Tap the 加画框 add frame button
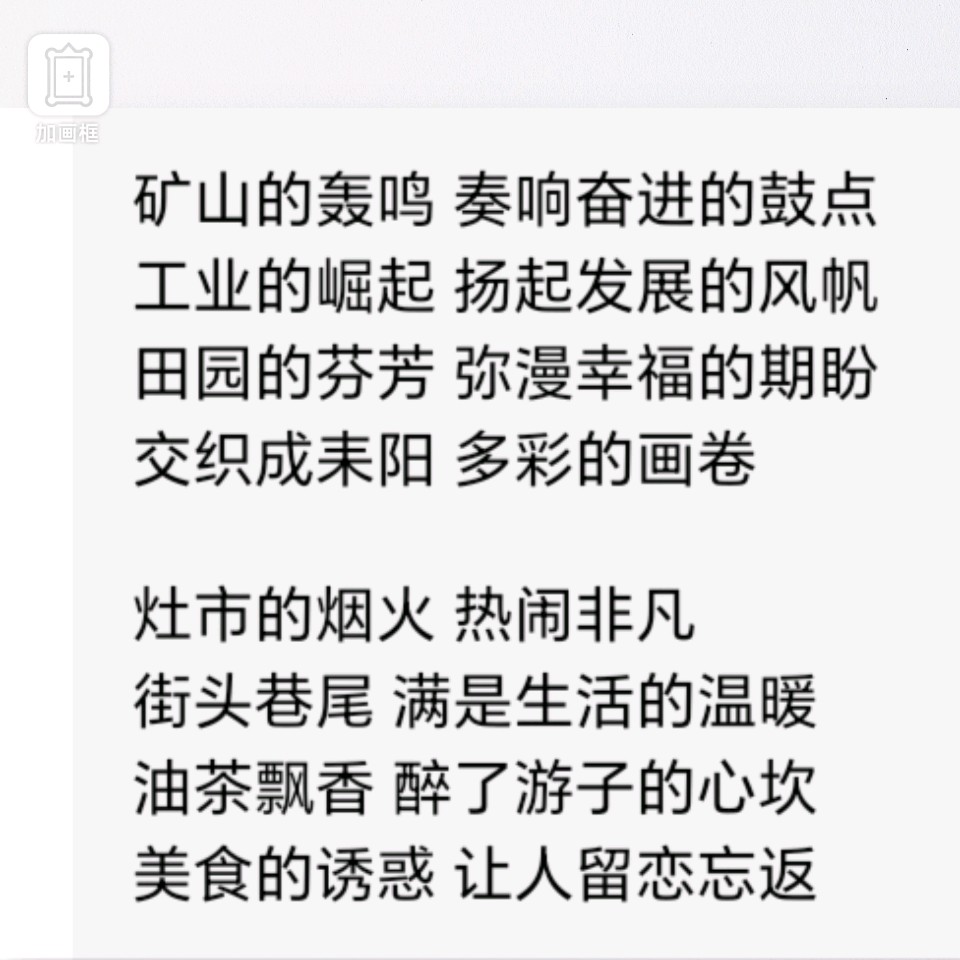The image size is (960, 960). [68, 76]
